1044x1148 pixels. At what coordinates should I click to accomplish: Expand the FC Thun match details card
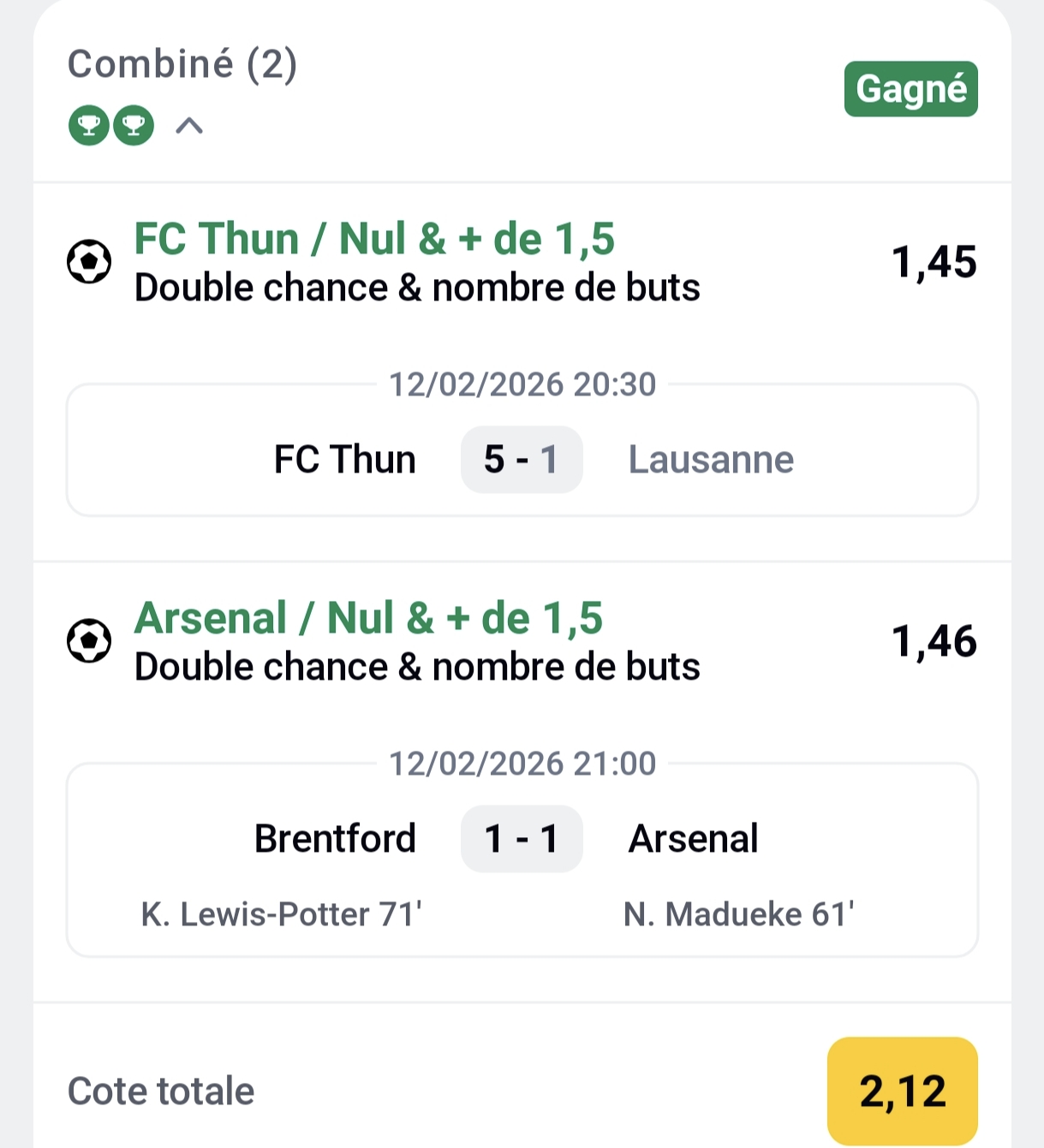point(521,449)
